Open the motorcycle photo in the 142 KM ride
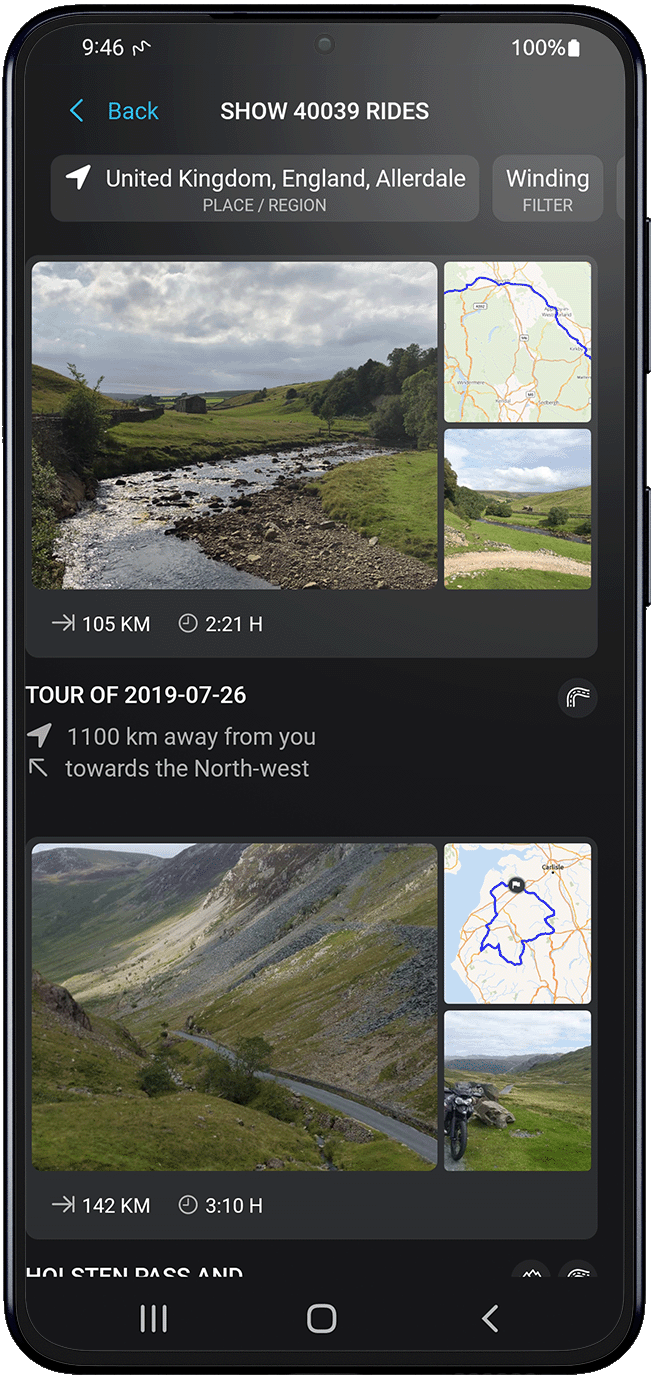Viewport: 652px width, 1378px height. 517,1090
